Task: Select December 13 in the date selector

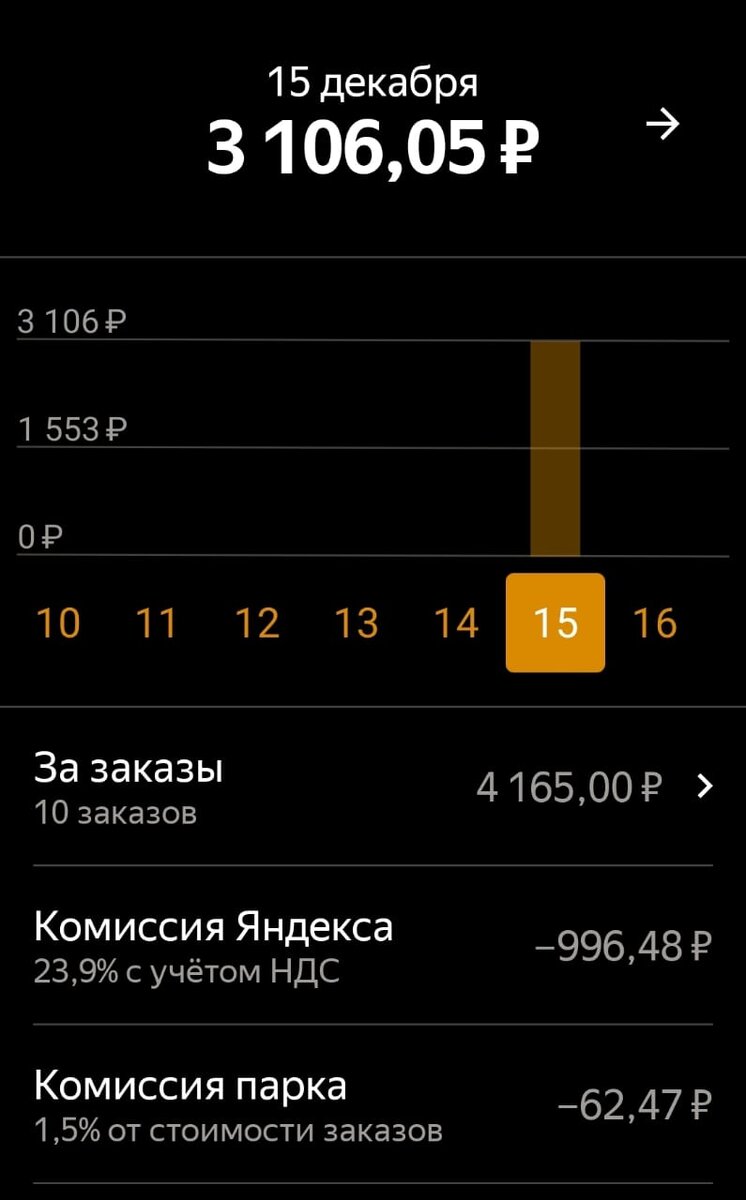Action: pos(356,623)
